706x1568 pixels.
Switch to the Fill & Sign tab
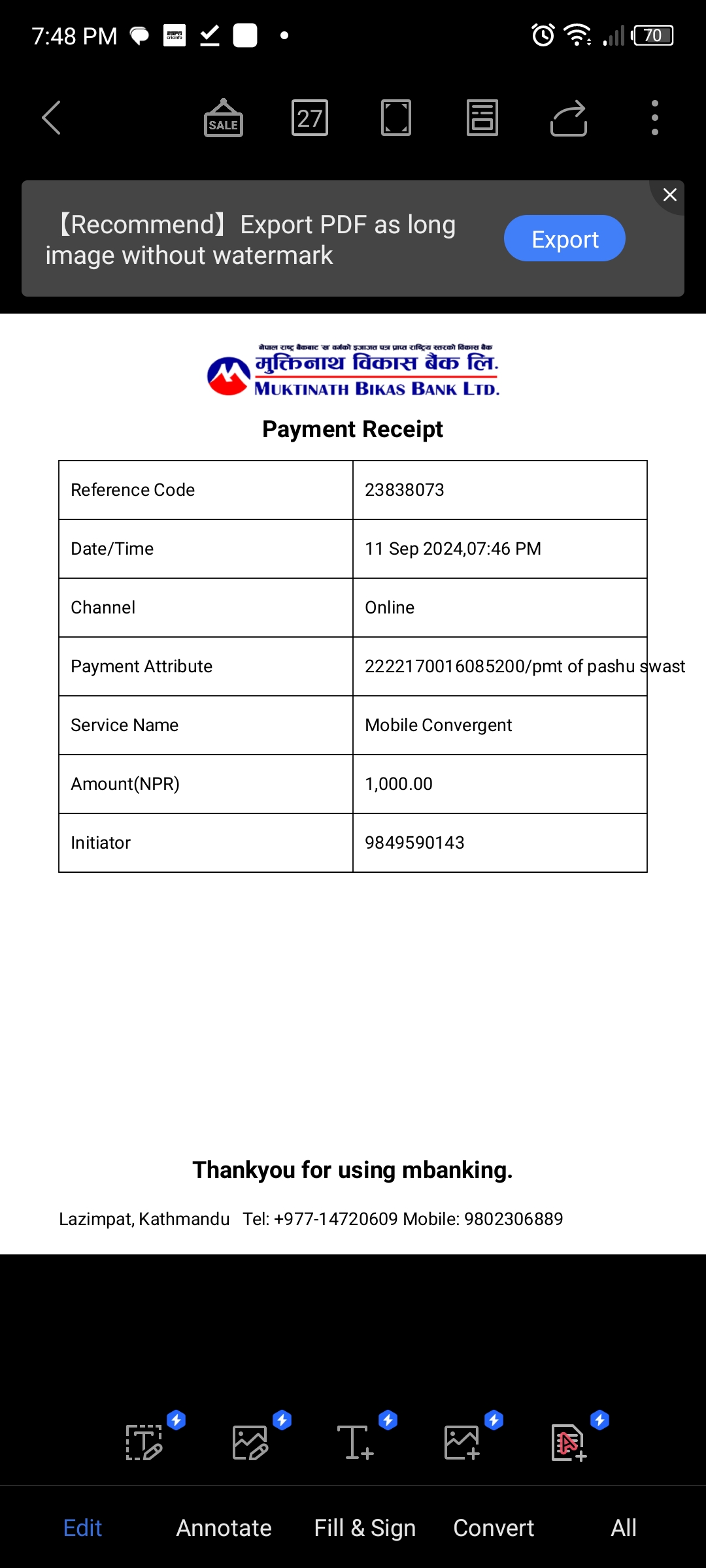[365, 1528]
